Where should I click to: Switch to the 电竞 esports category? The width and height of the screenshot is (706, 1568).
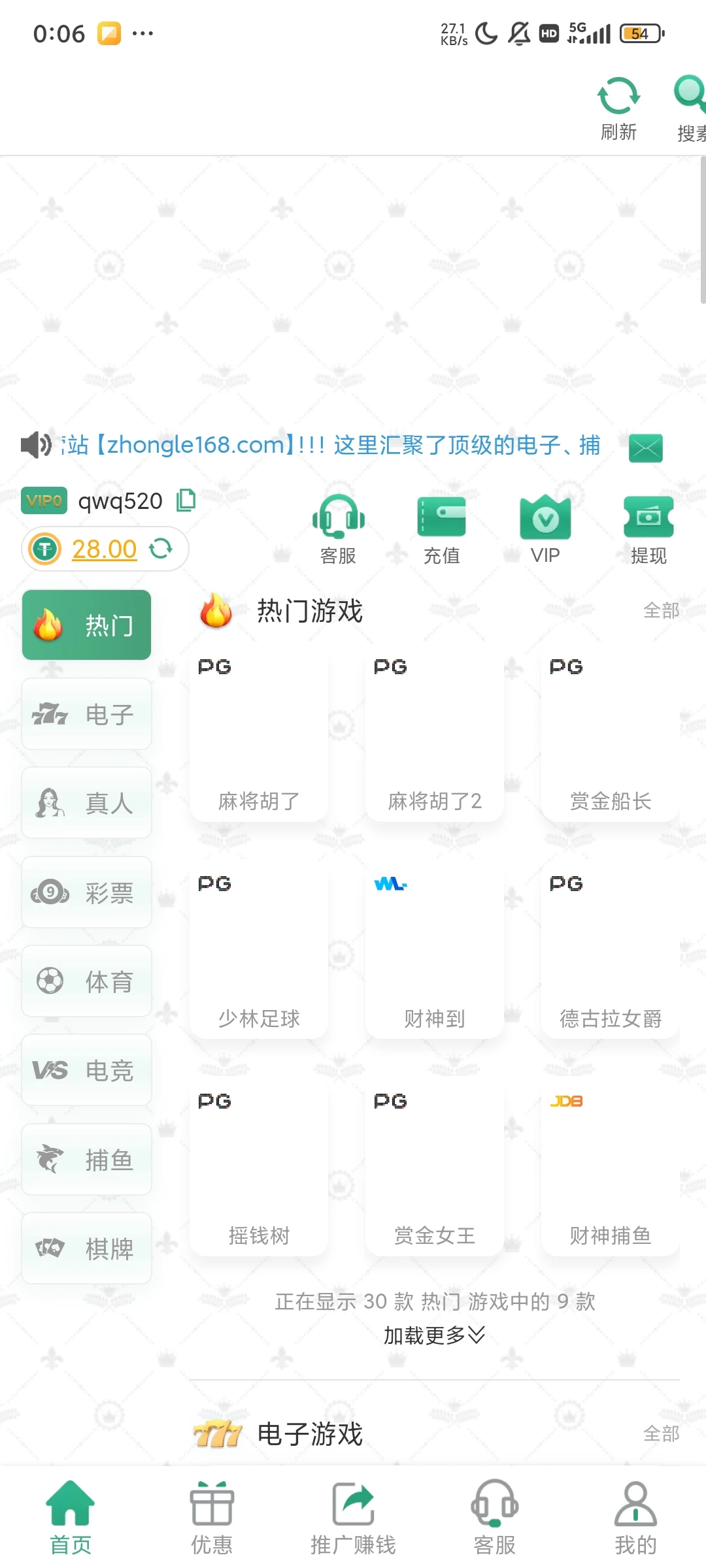point(86,1070)
